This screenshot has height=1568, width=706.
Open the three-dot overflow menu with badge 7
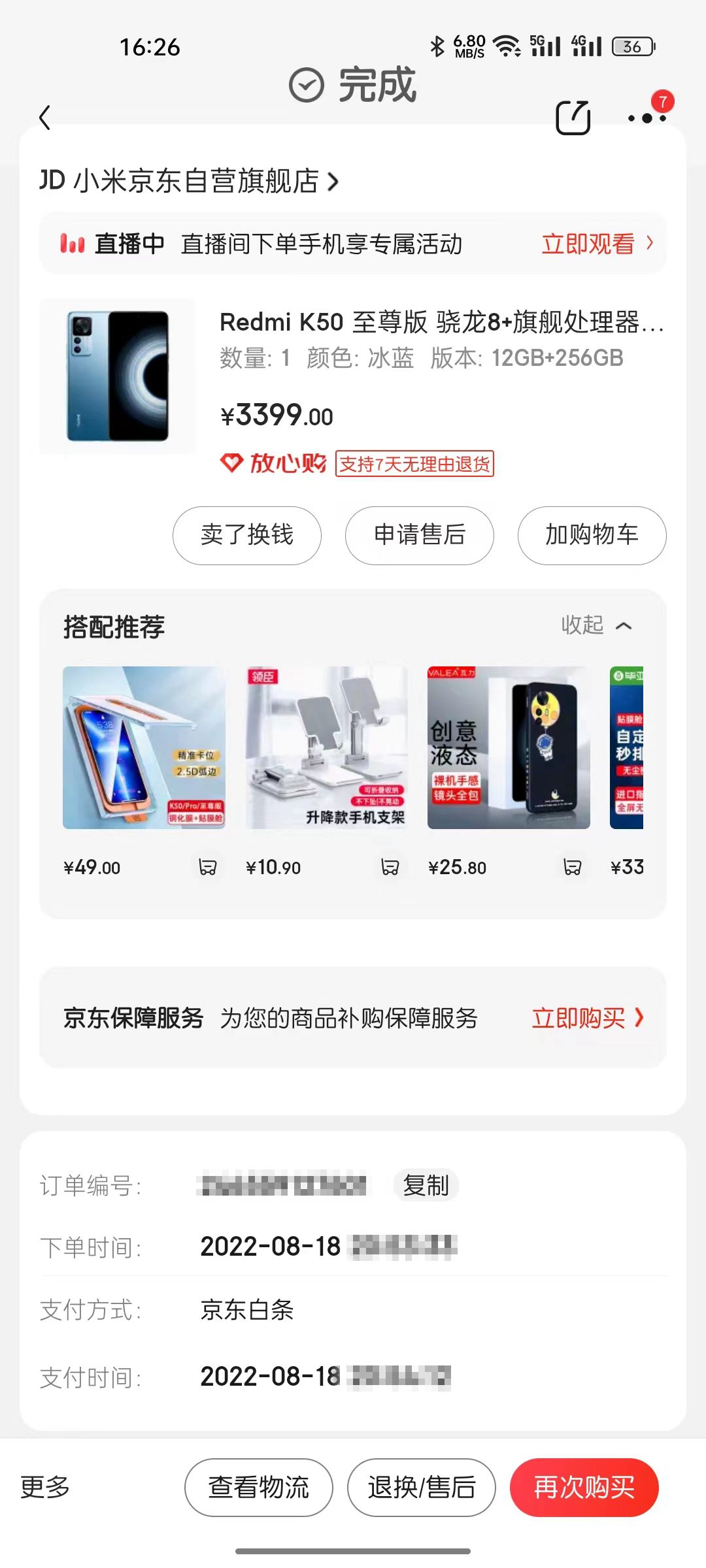tap(643, 118)
